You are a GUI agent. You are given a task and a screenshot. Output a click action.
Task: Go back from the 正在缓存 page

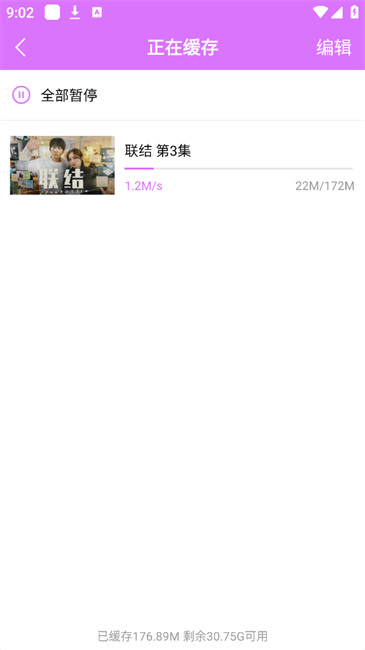[x=21, y=47]
